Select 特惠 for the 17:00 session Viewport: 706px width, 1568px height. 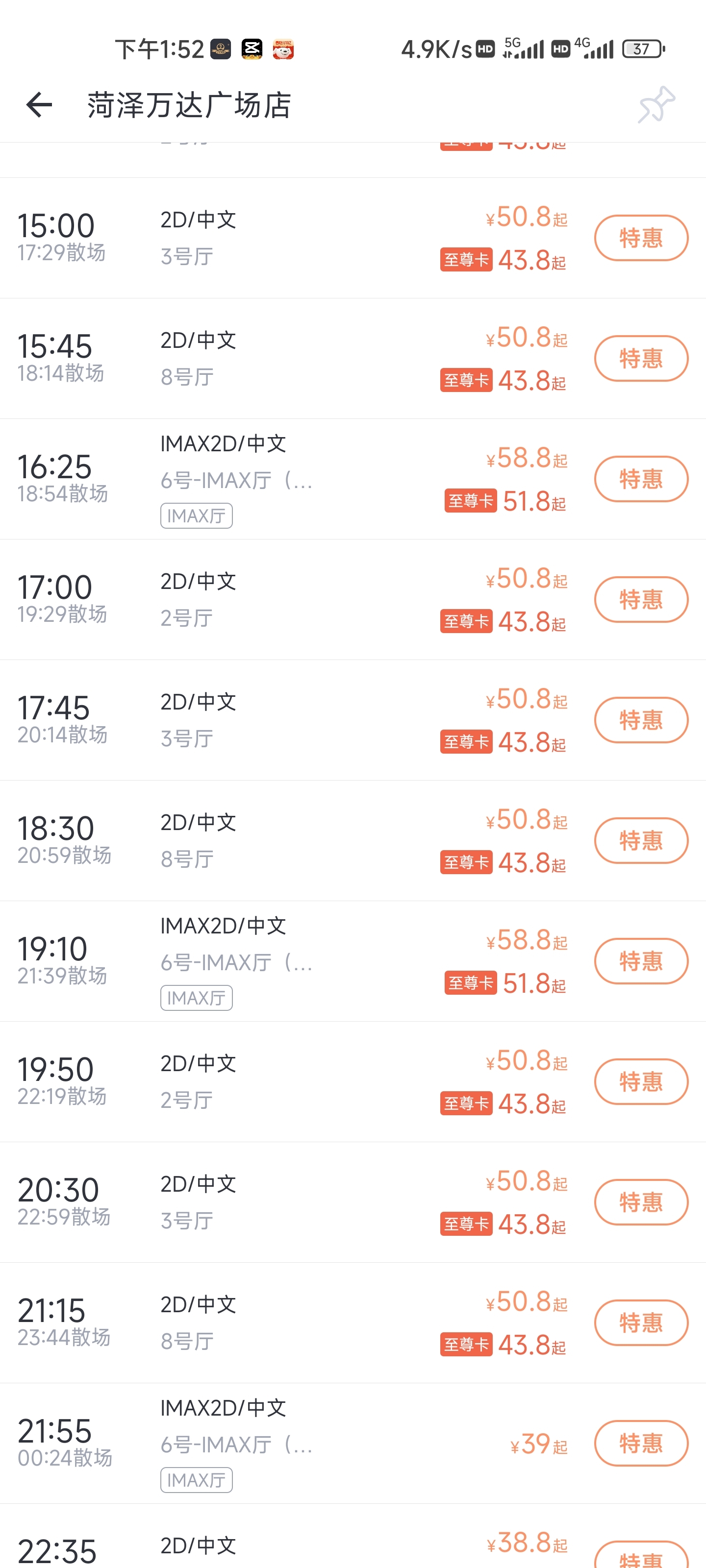coord(641,600)
